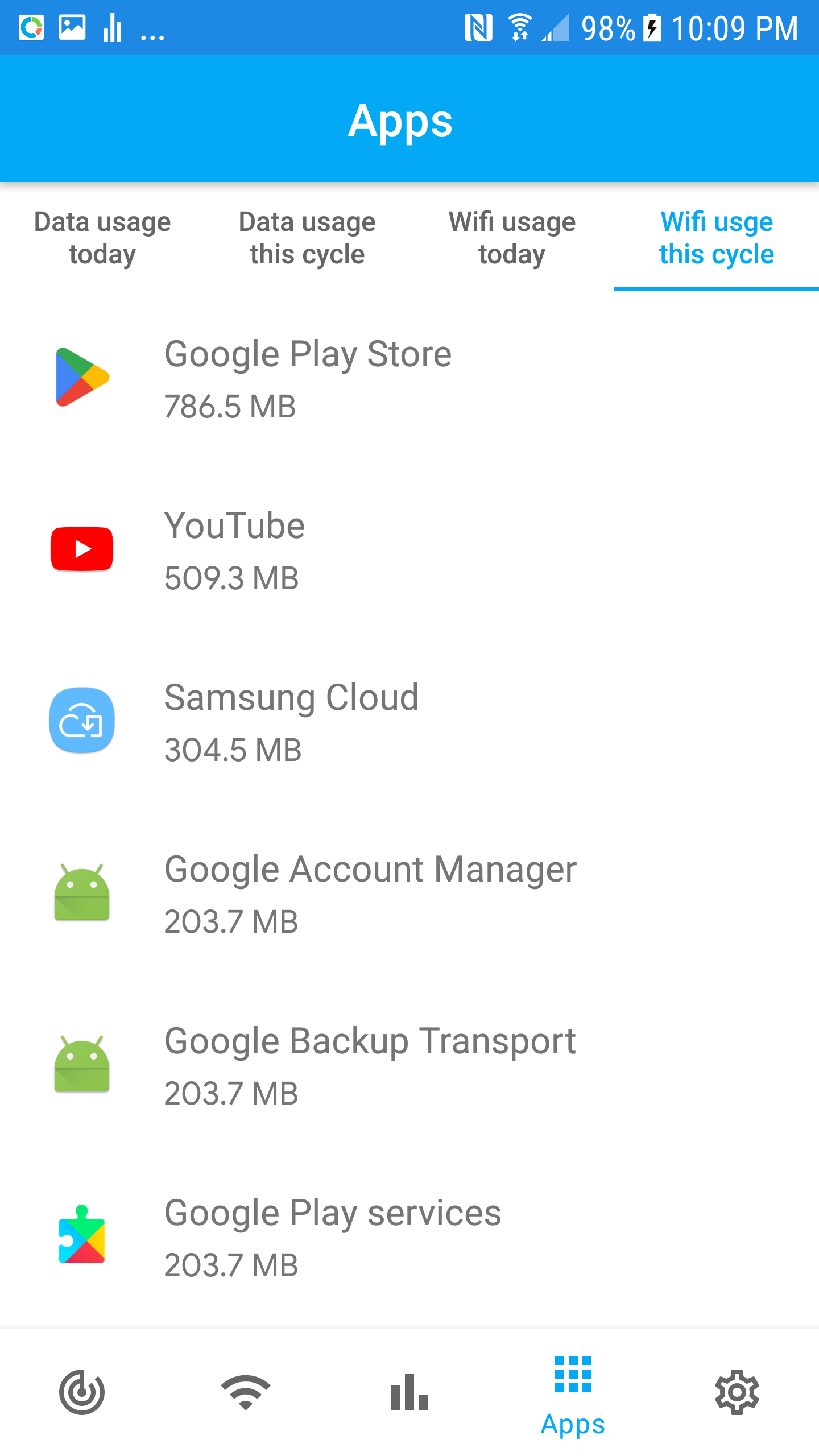Screen dimensions: 819x1456
Task: Tap the battery indicator in the status bar
Action: [653, 27]
